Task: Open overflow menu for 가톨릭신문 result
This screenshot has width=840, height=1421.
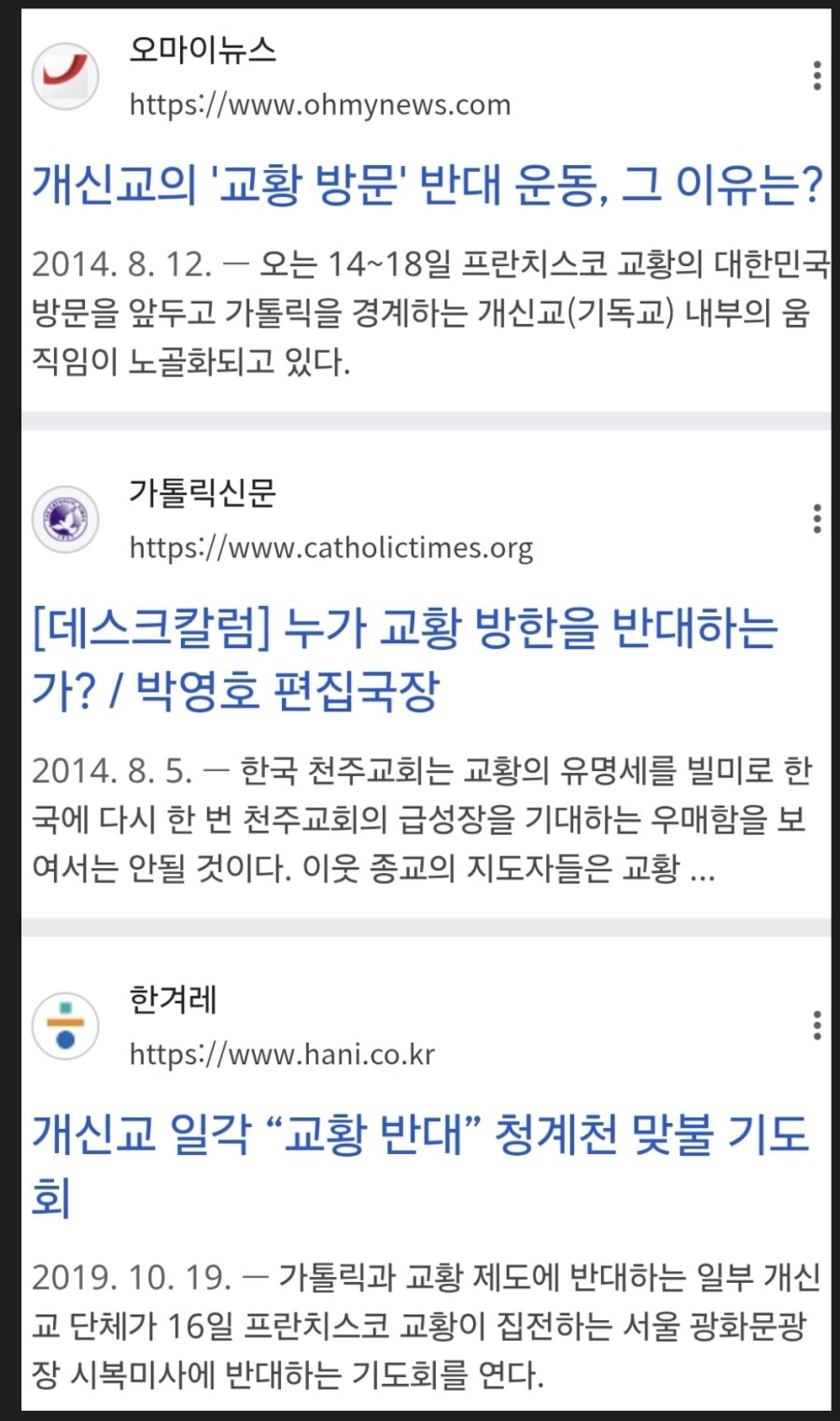Action: pyautogui.click(x=817, y=518)
